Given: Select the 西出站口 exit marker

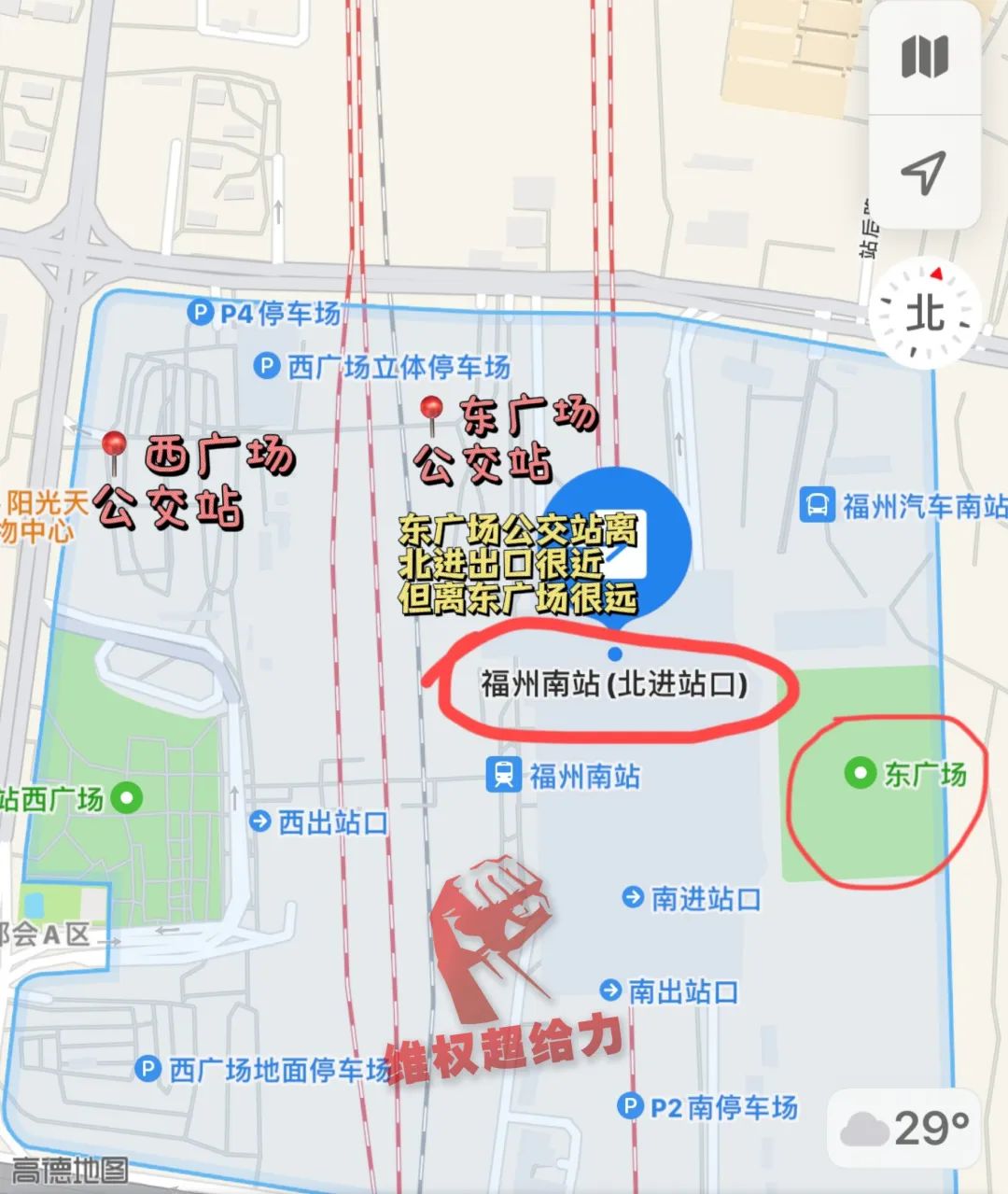Looking at the screenshot, I should click(x=260, y=822).
